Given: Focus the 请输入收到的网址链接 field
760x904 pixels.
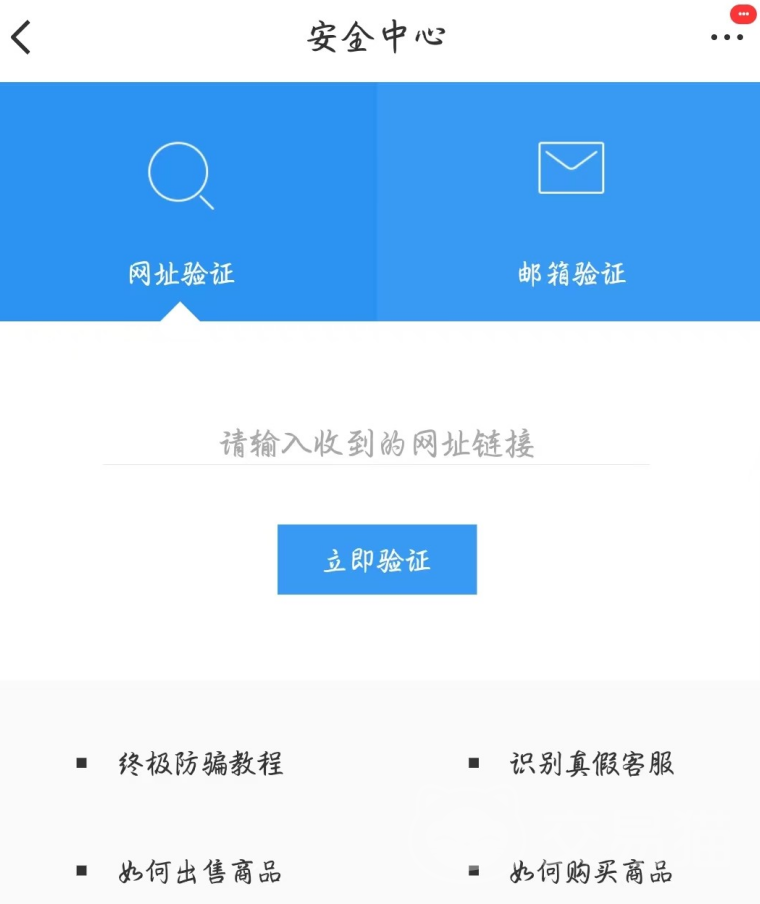Looking at the screenshot, I should (377, 444).
